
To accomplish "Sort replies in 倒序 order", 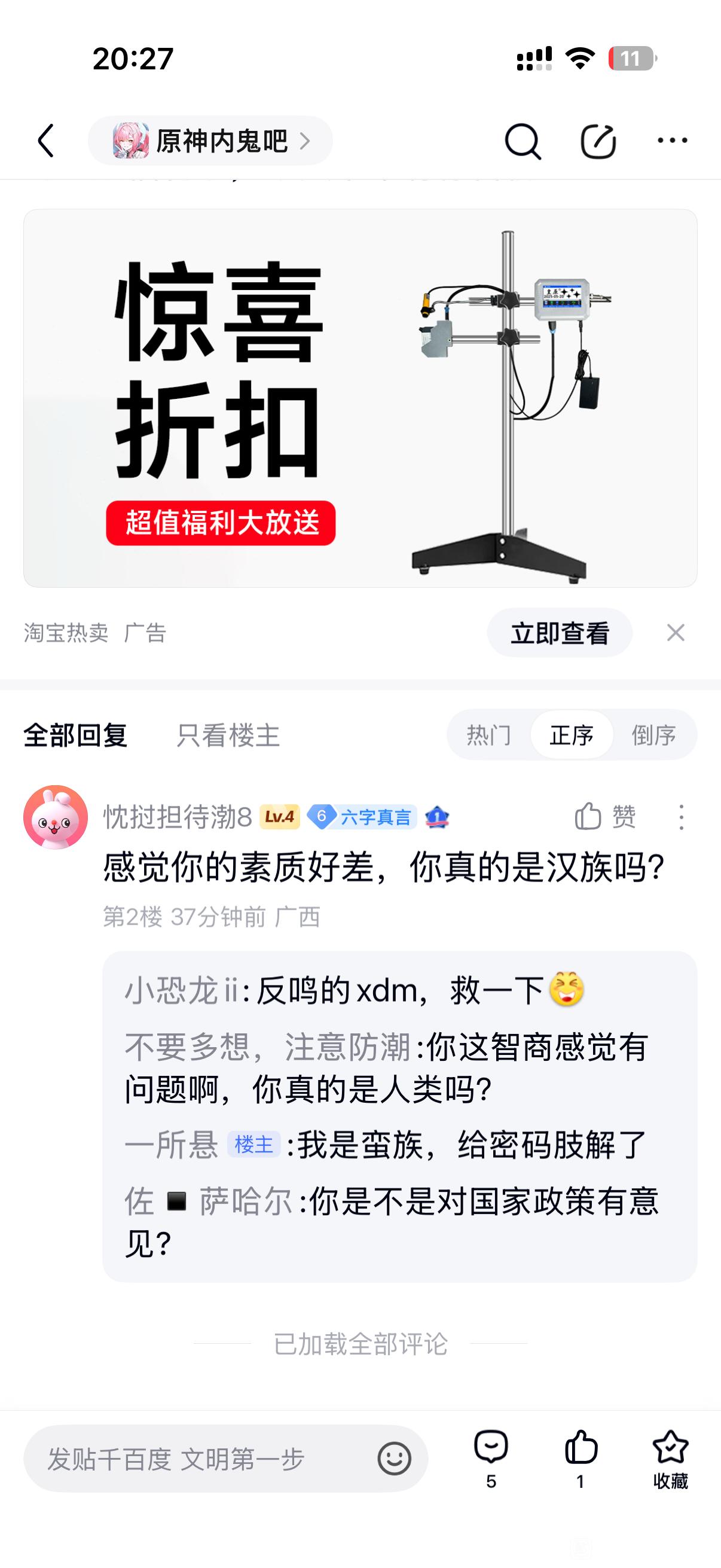I will coord(654,736).
